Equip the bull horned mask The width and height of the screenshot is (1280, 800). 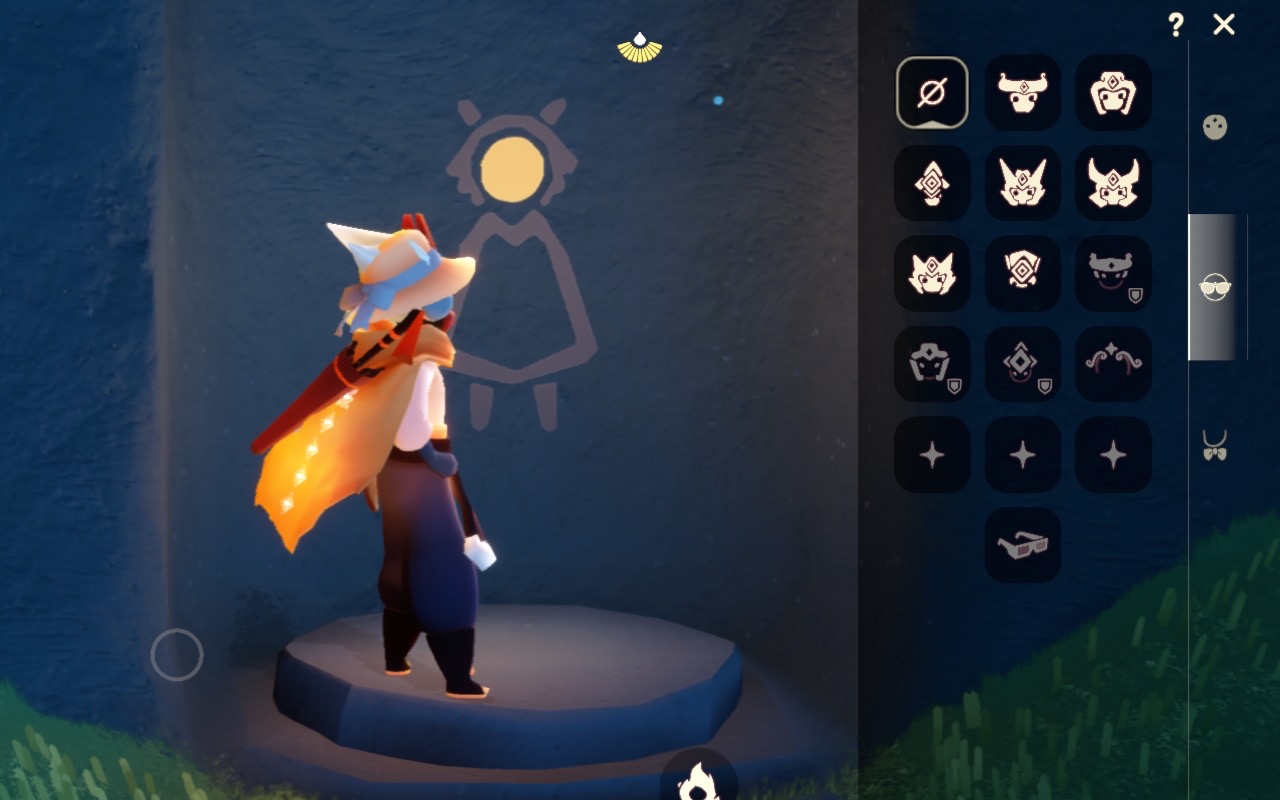coord(1022,93)
